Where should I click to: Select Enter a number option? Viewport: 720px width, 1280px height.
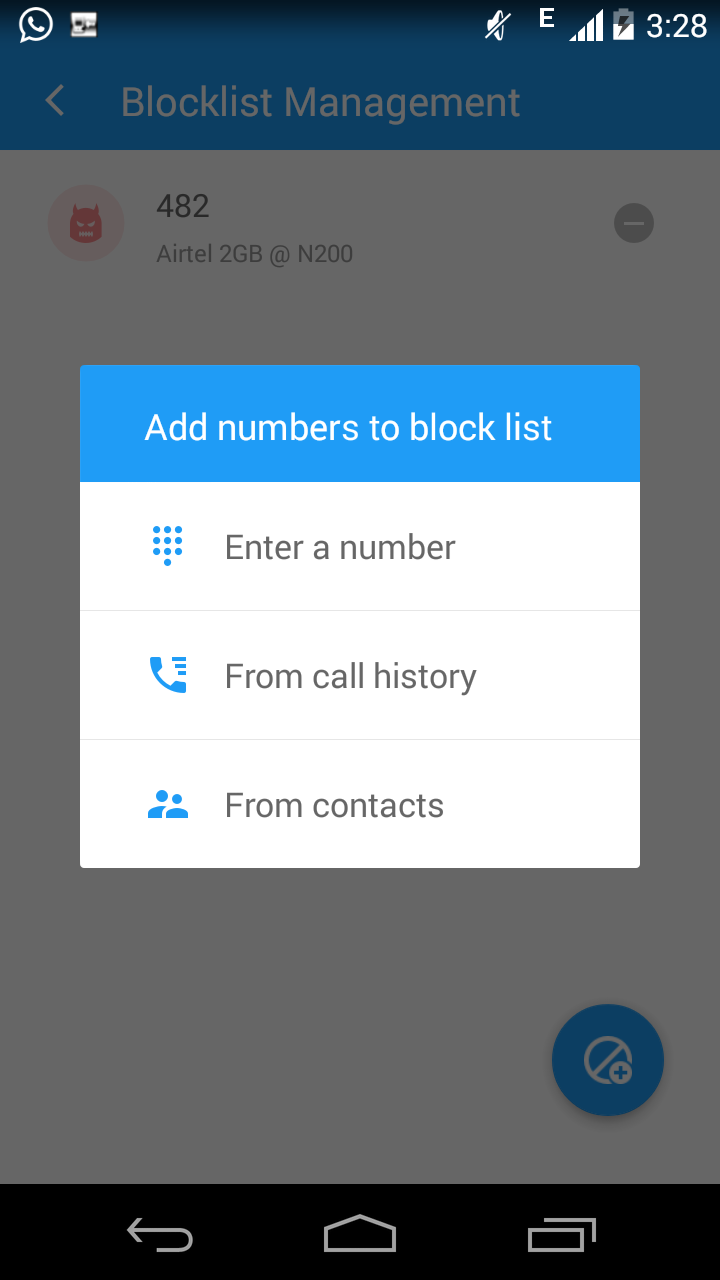[340, 547]
